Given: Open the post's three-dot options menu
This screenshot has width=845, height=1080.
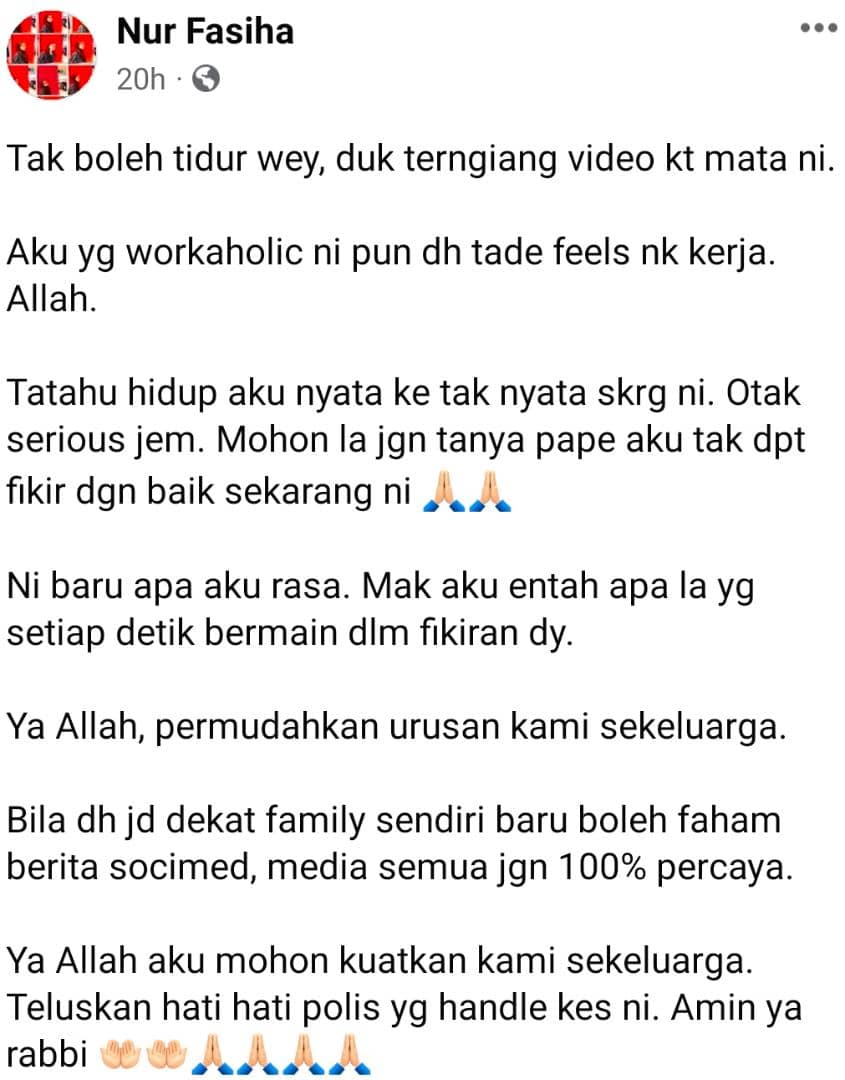Looking at the screenshot, I should [x=818, y=29].
